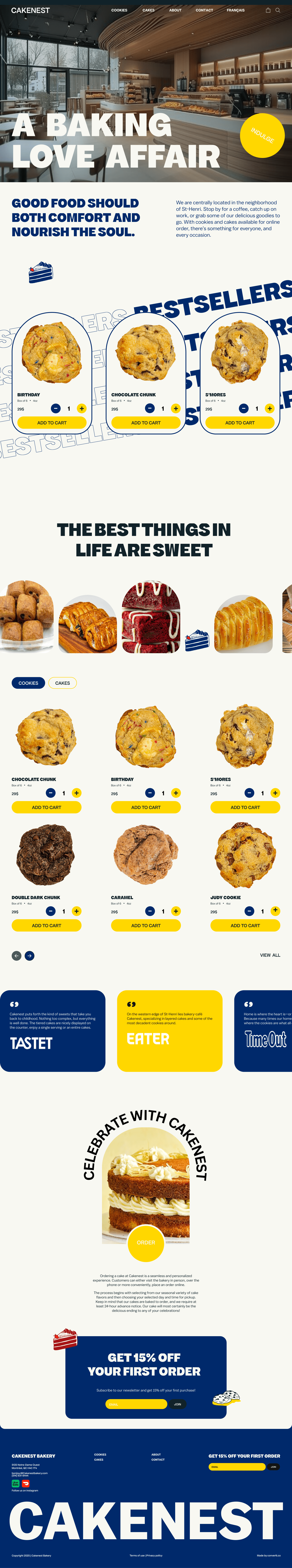292x1568 pixels.
Task: Increase quantity of Judy Cookie
Action: click(x=275, y=911)
